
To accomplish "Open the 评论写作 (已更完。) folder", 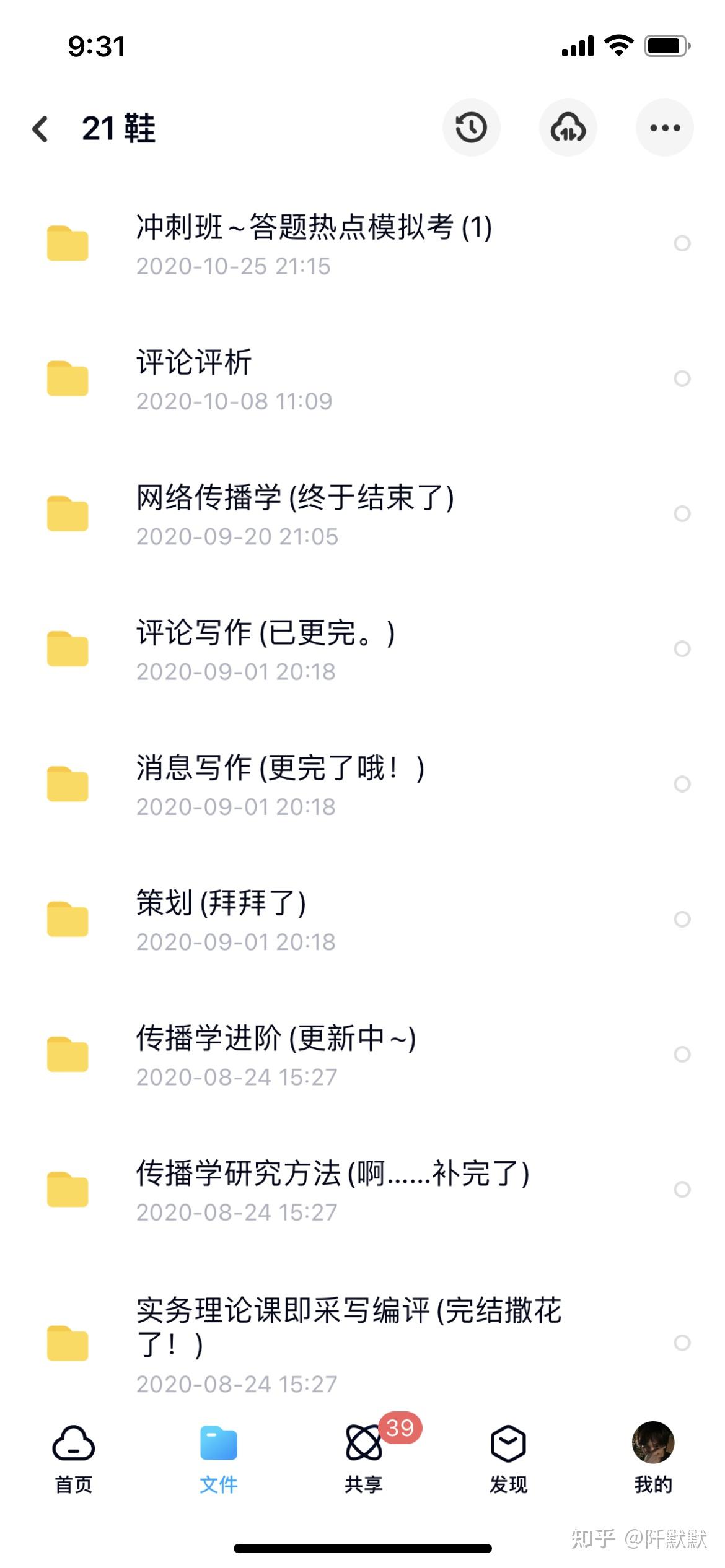I will pyautogui.click(x=265, y=648).
